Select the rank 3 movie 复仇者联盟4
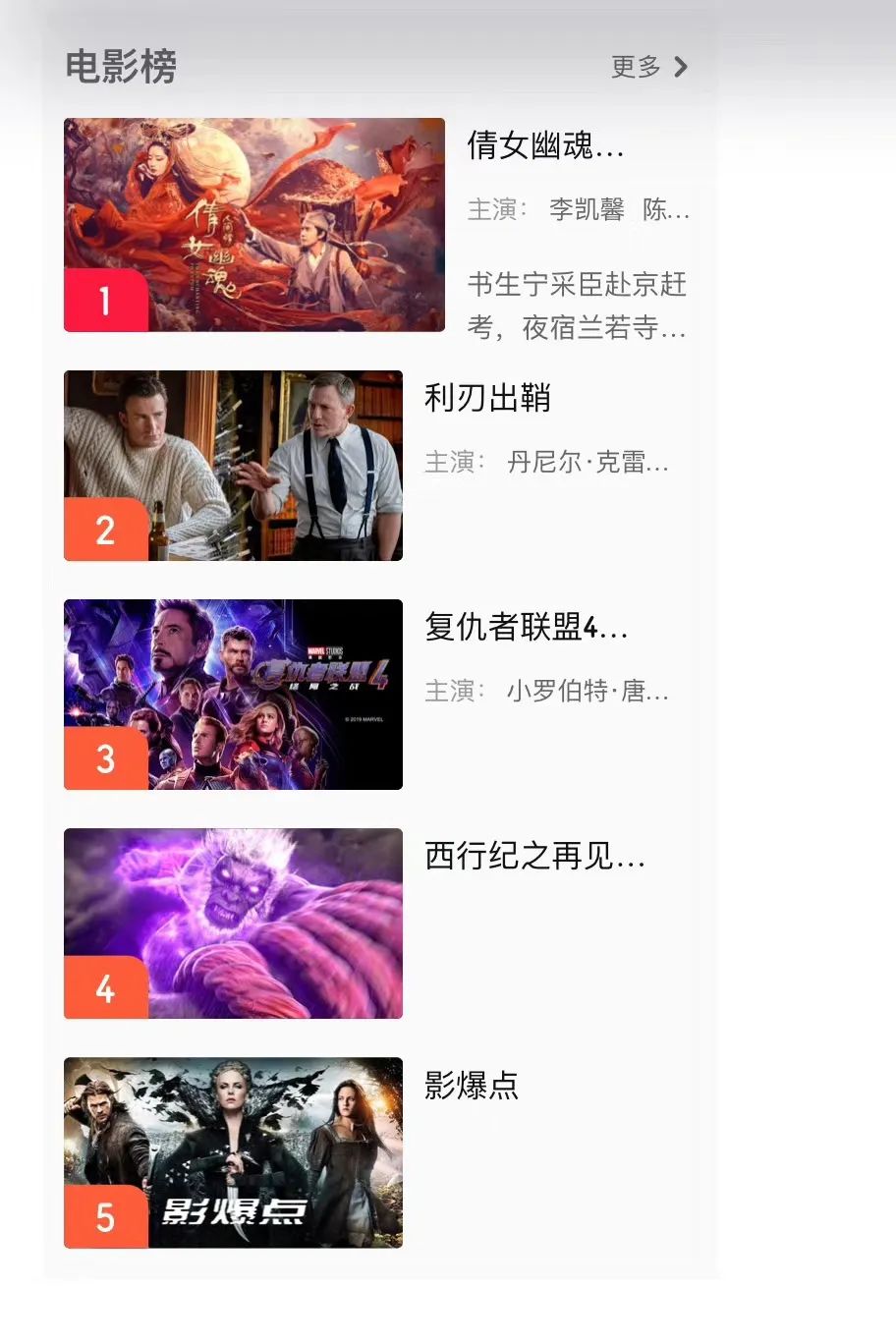This screenshot has width=896, height=1344. click(234, 695)
